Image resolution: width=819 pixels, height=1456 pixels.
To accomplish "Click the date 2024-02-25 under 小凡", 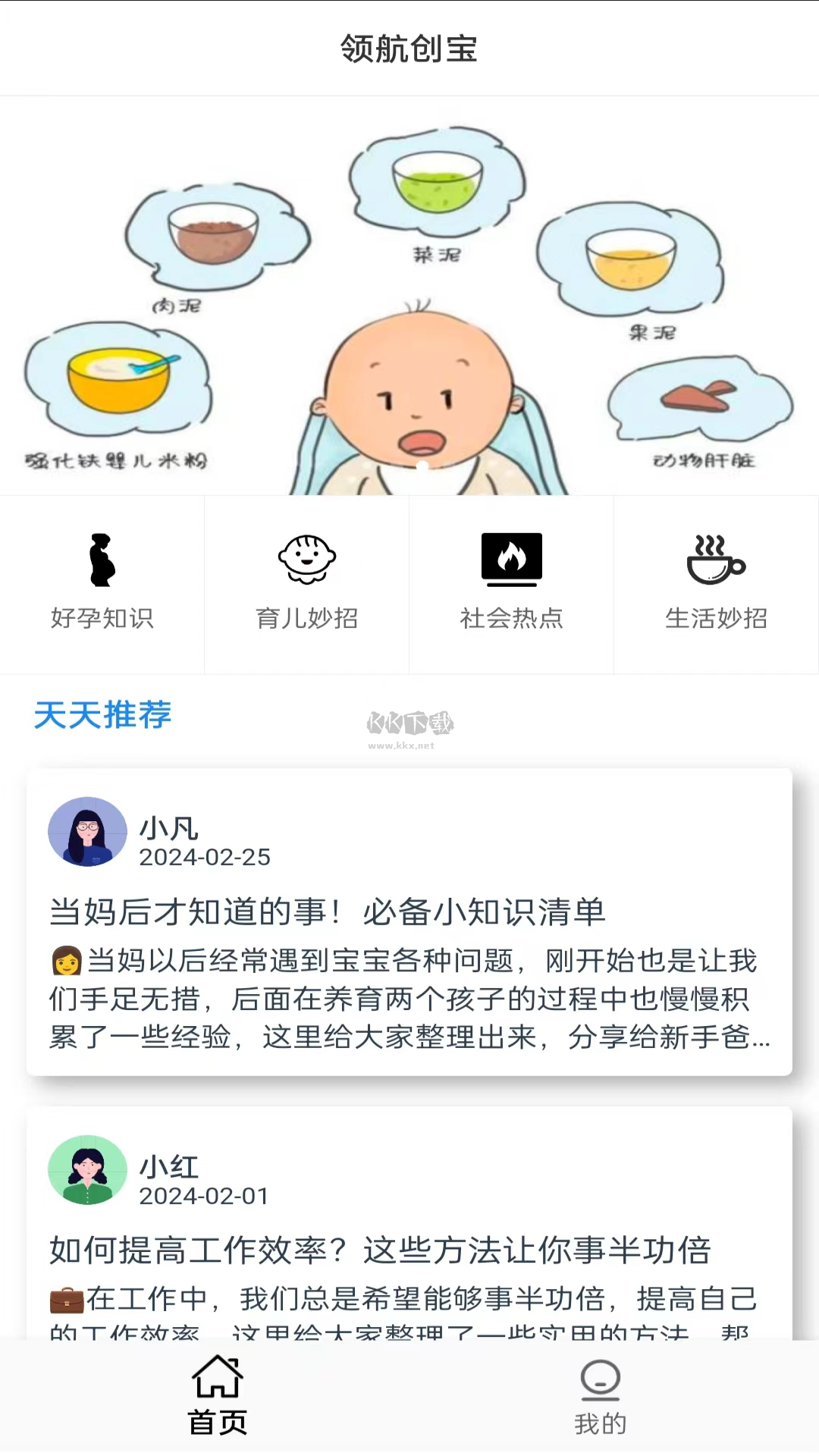I will point(205,857).
